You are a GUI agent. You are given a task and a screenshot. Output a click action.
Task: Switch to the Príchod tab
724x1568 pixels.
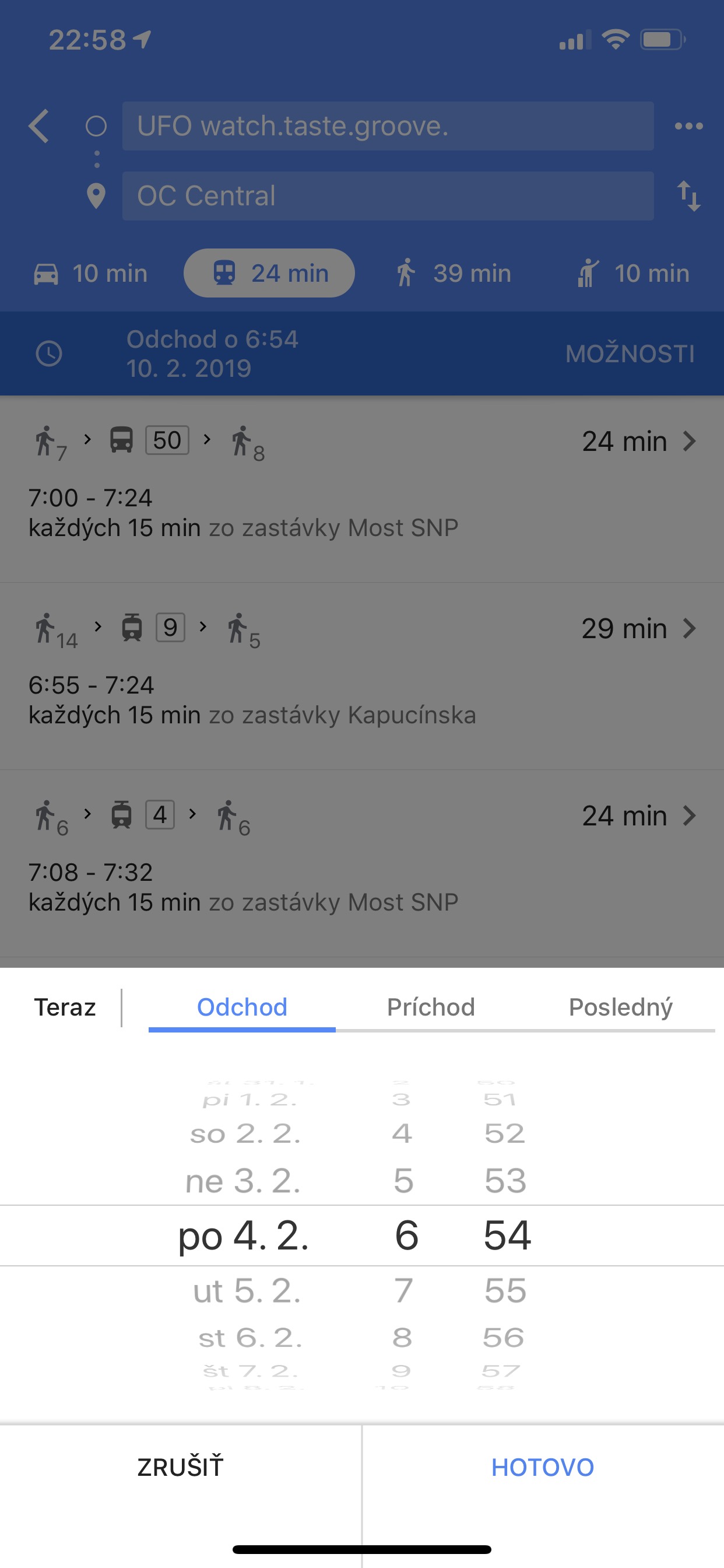pyautogui.click(x=431, y=1007)
